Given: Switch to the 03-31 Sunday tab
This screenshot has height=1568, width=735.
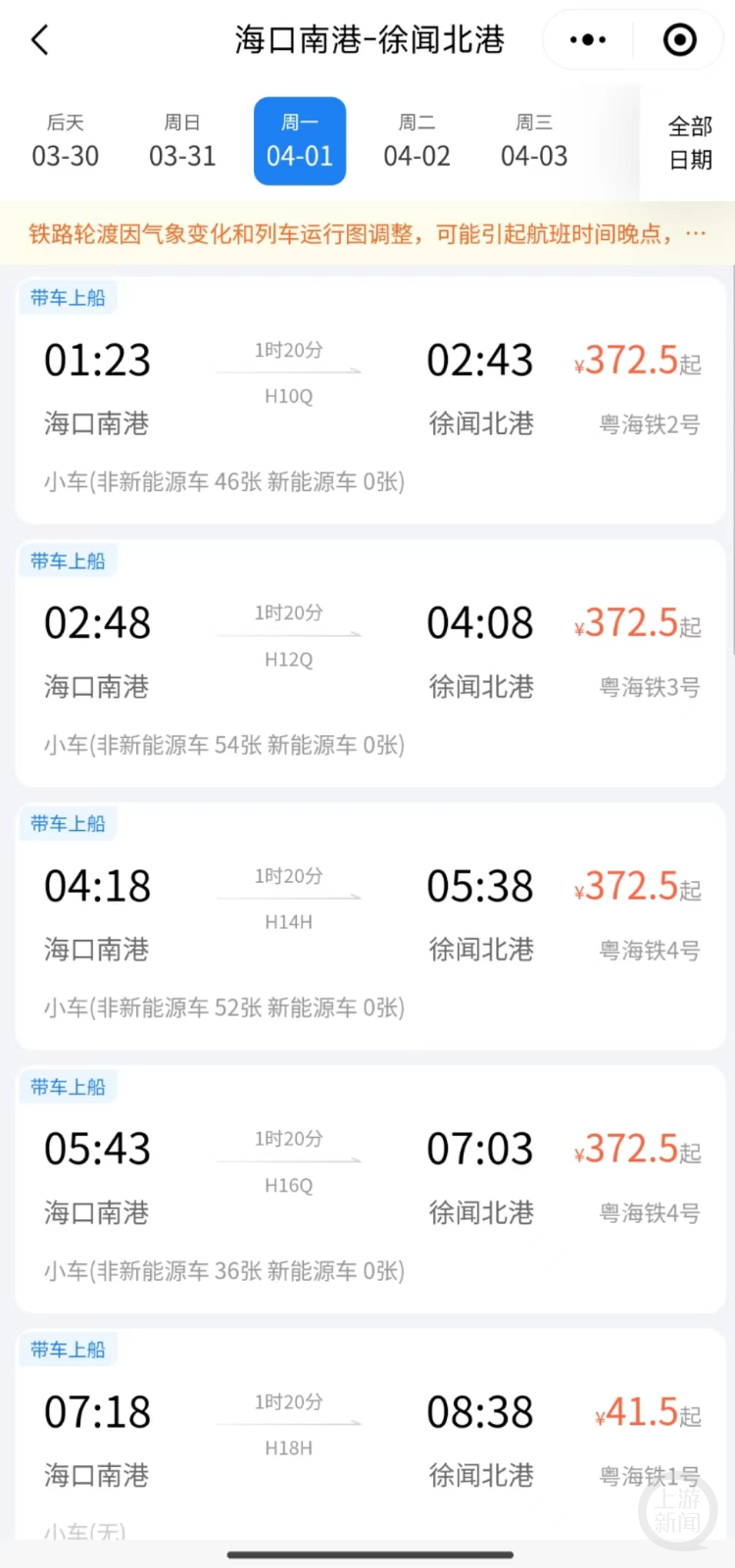Looking at the screenshot, I should pos(182,141).
